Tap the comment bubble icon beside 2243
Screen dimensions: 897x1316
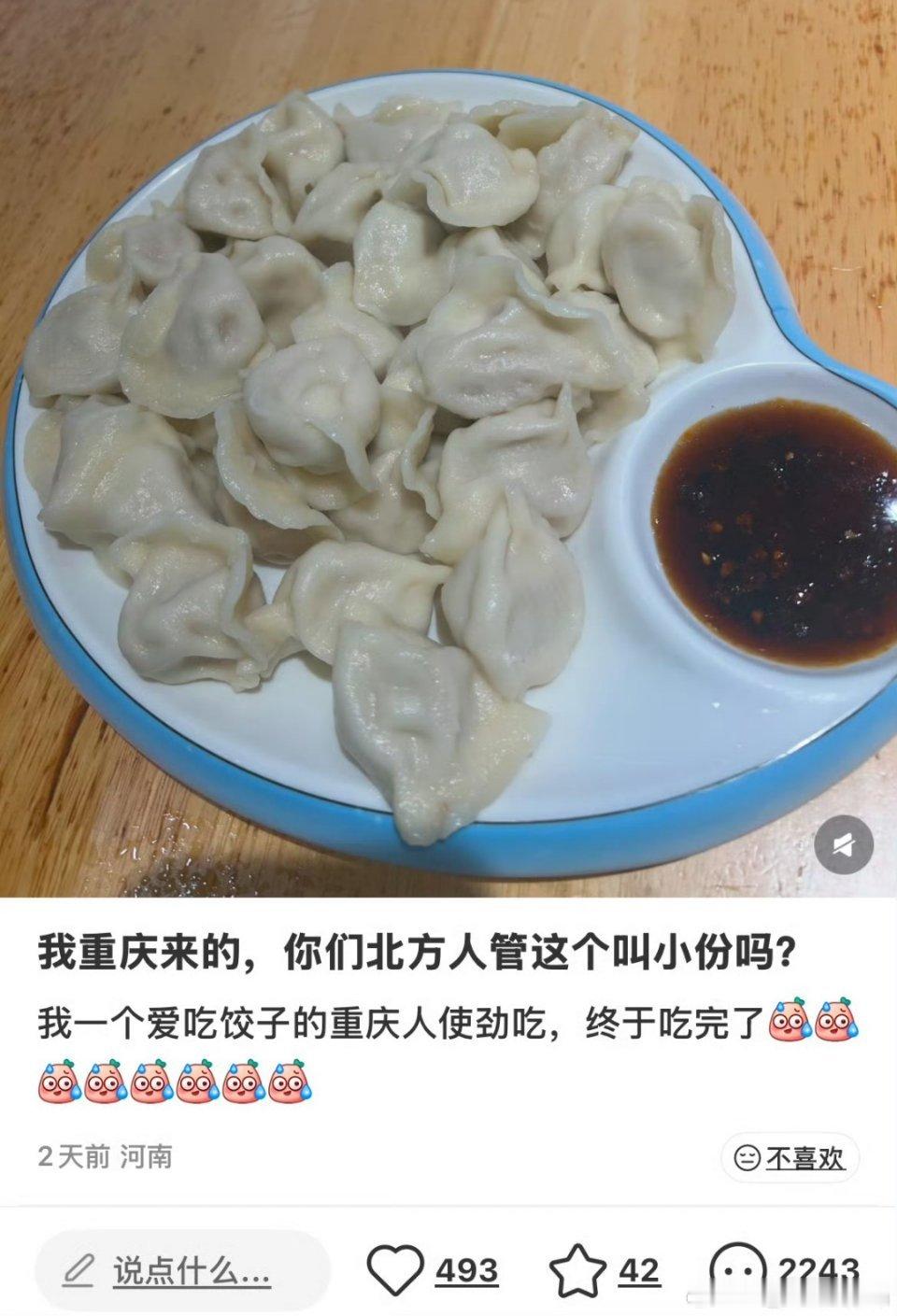[737, 1267]
